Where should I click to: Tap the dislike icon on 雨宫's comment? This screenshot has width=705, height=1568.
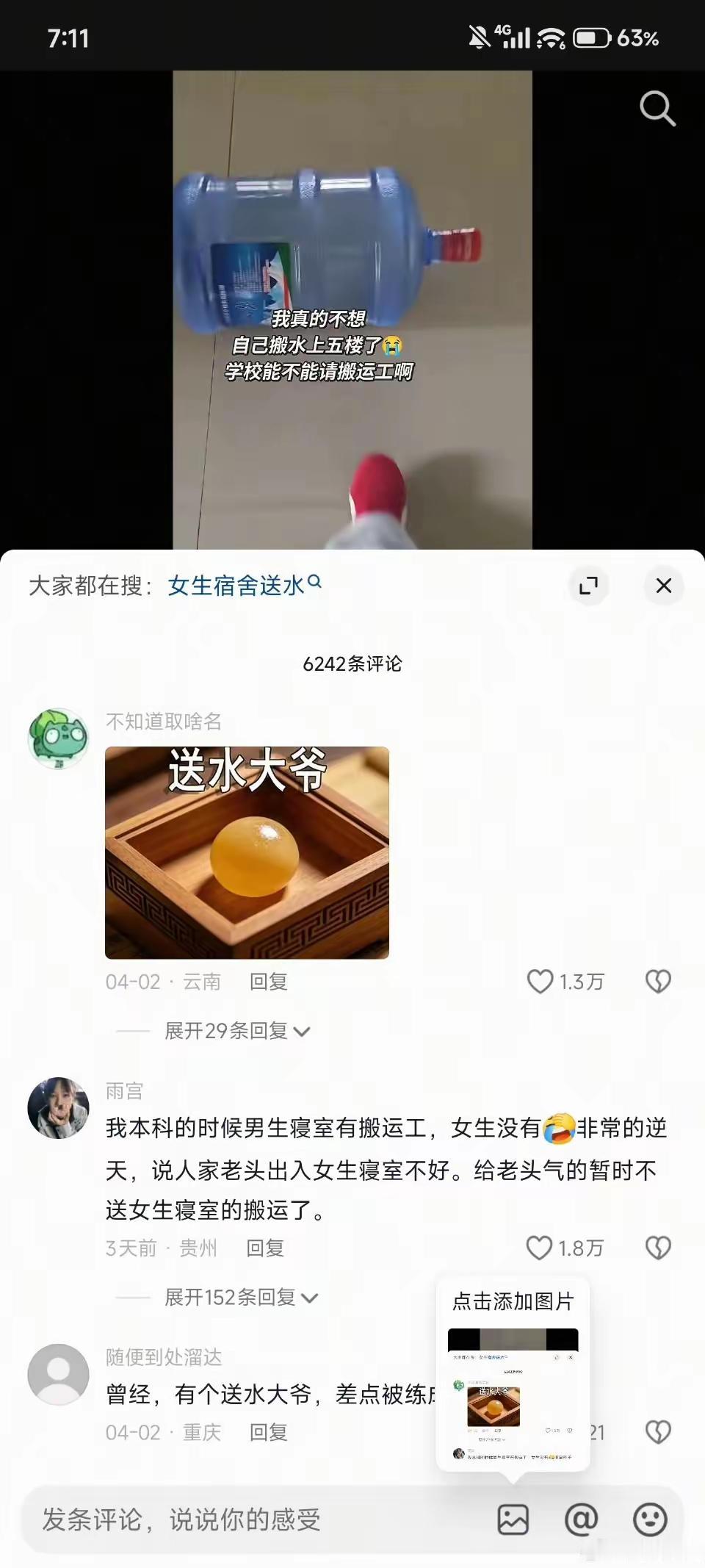click(656, 1247)
